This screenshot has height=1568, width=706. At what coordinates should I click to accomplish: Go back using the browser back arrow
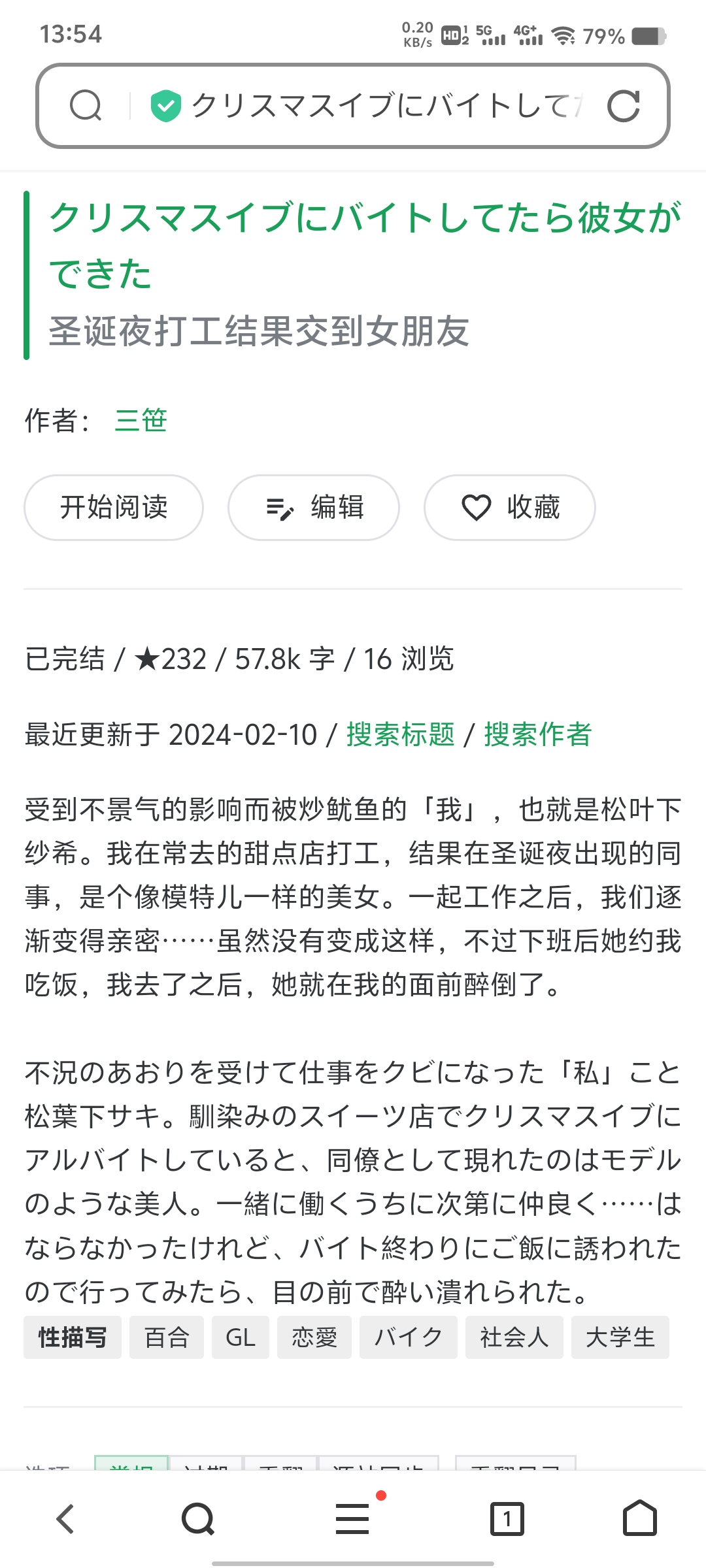(65, 1518)
